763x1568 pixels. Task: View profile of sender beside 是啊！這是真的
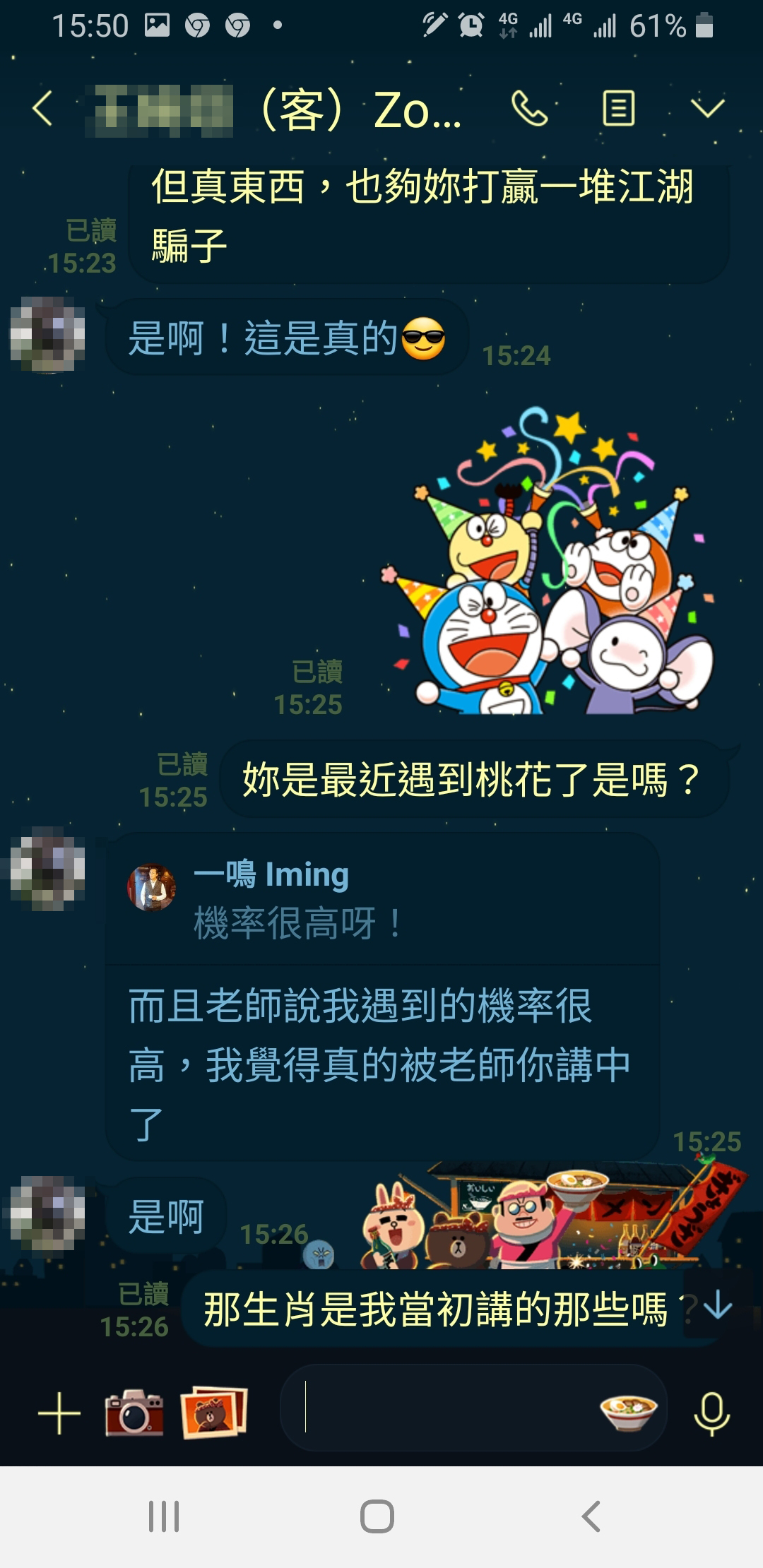[x=47, y=334]
